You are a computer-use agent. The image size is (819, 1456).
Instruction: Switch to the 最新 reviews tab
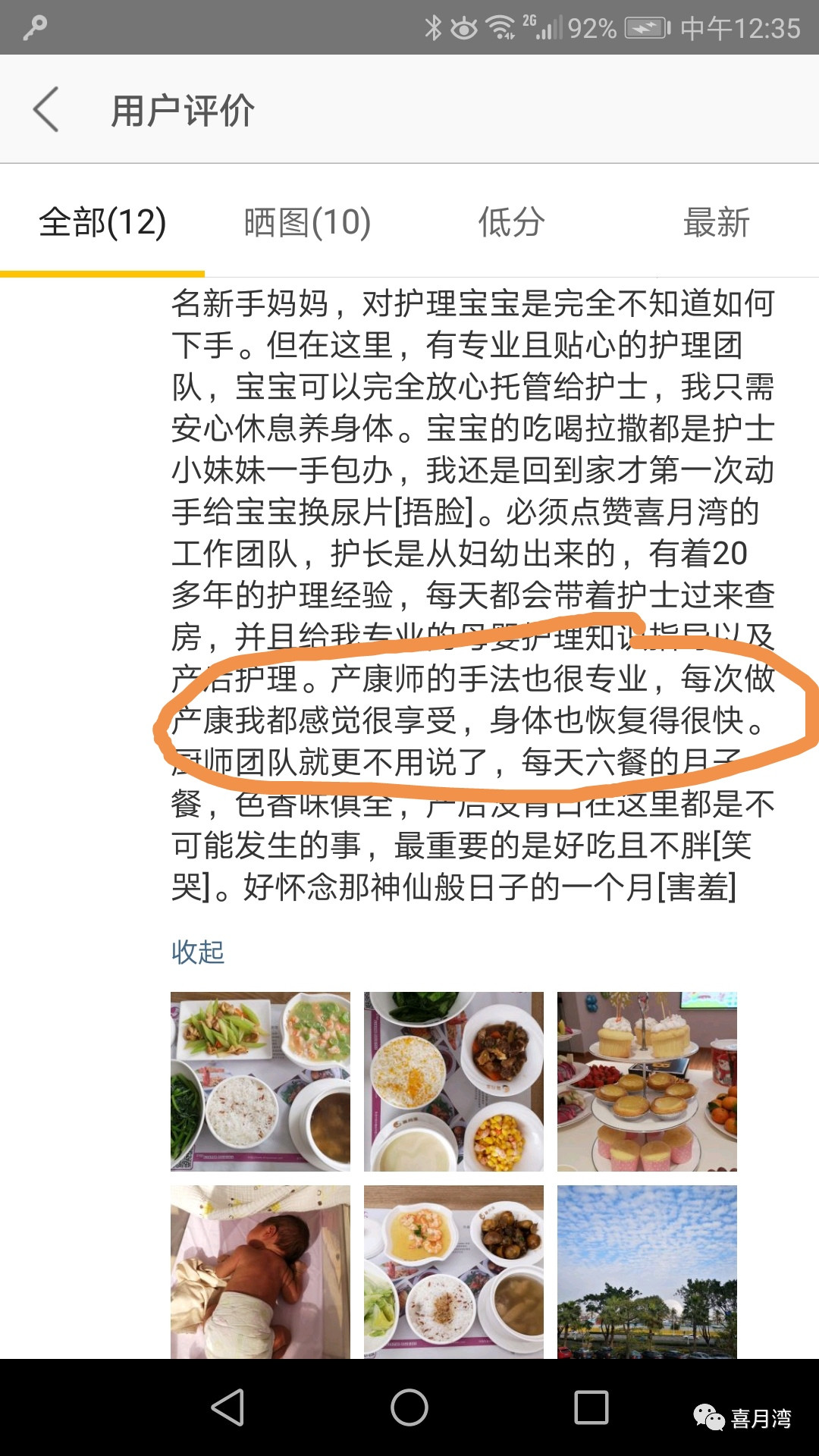tap(716, 222)
